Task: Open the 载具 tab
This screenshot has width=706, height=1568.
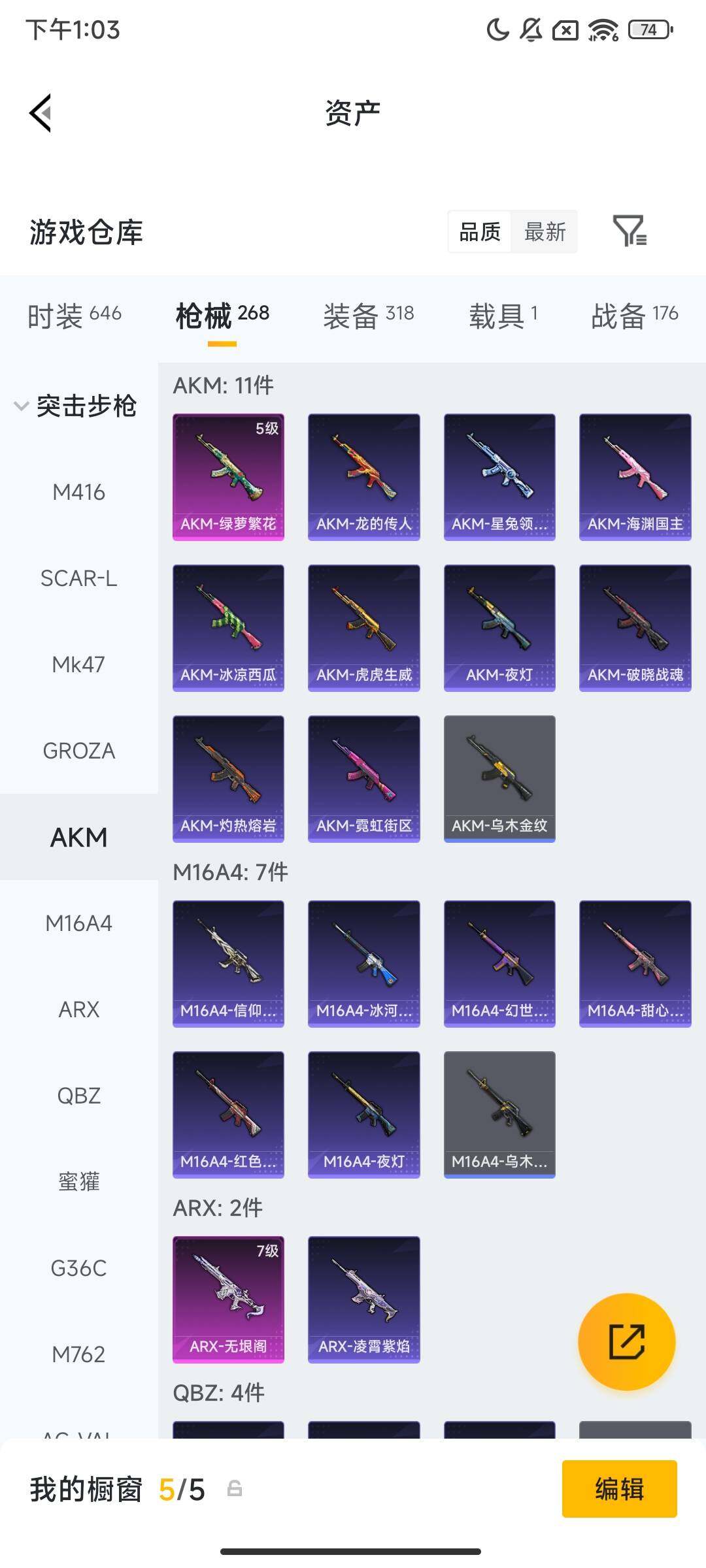Action: coord(503,316)
